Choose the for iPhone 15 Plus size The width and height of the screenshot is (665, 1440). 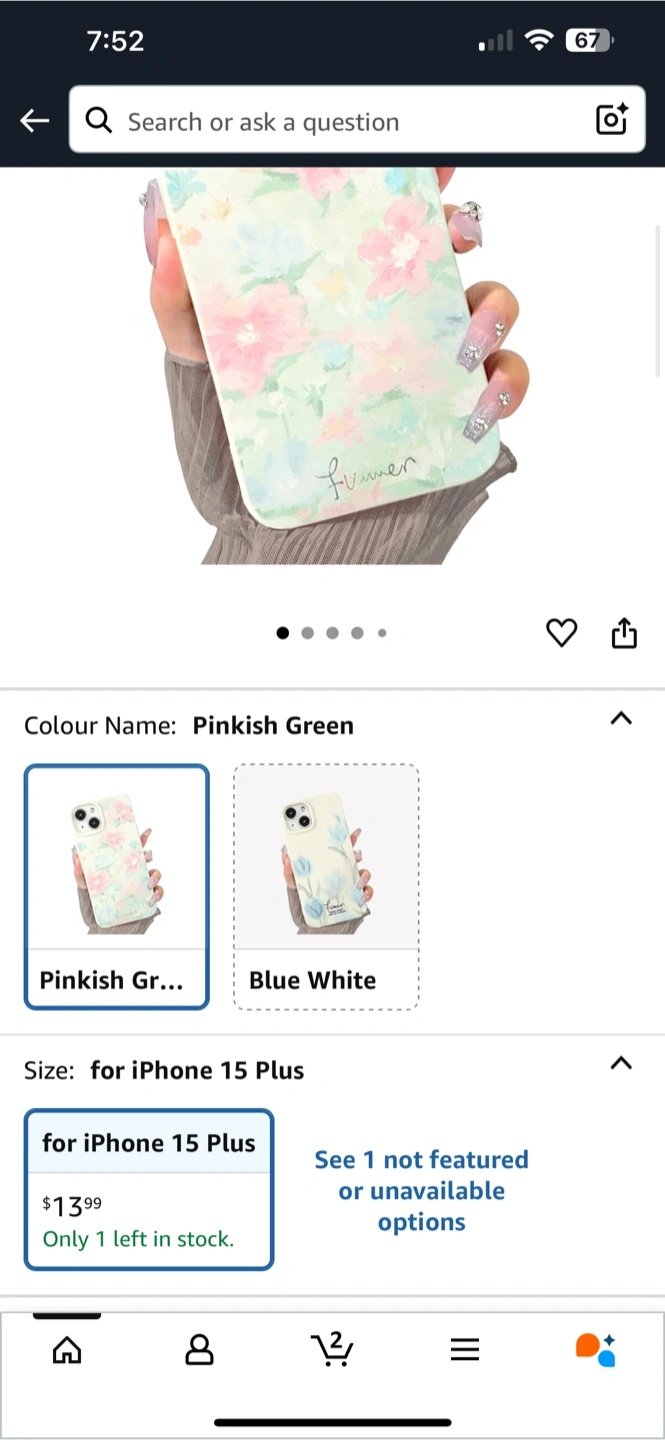[x=149, y=1190]
